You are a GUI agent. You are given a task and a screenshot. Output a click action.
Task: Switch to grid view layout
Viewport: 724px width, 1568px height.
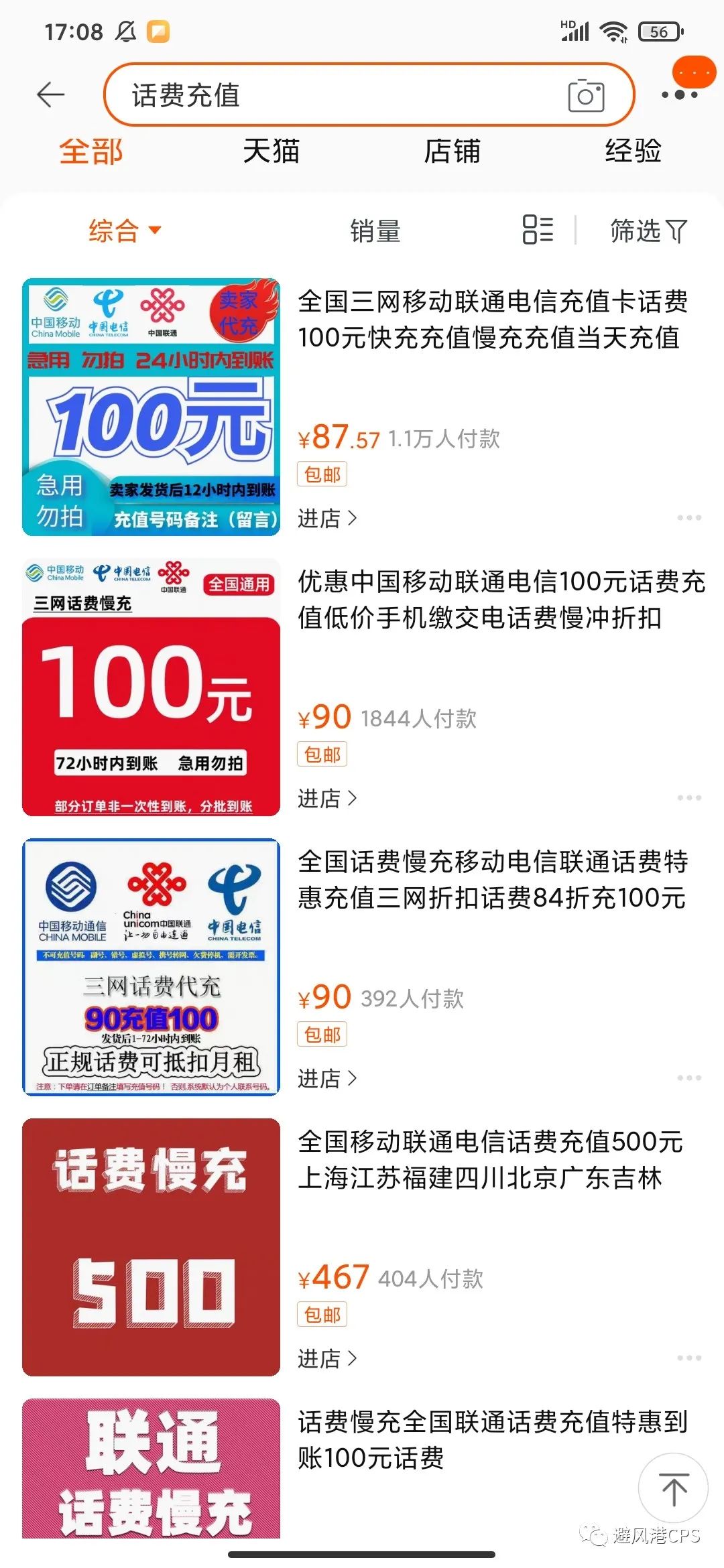point(536,231)
